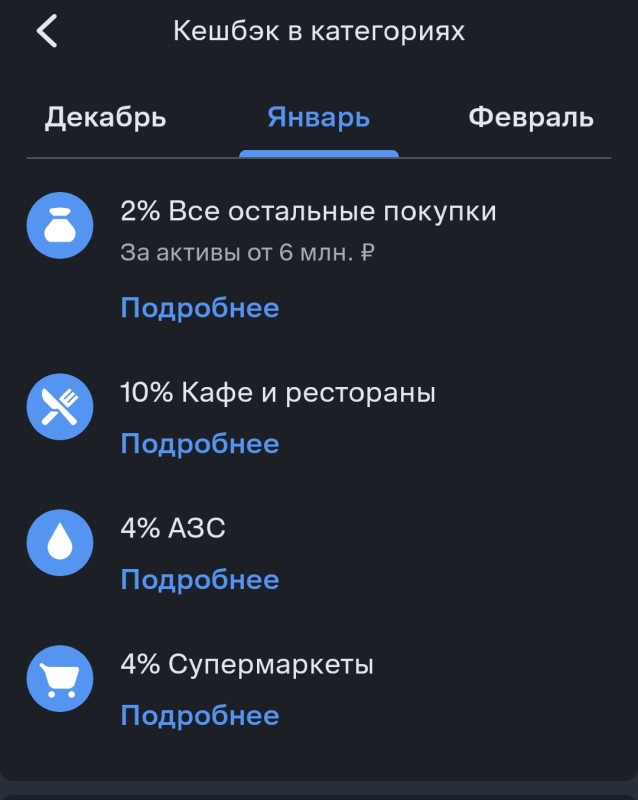View Подробнее for 4% АЗС
Viewport: 638px width, 800px height.
tap(200, 580)
